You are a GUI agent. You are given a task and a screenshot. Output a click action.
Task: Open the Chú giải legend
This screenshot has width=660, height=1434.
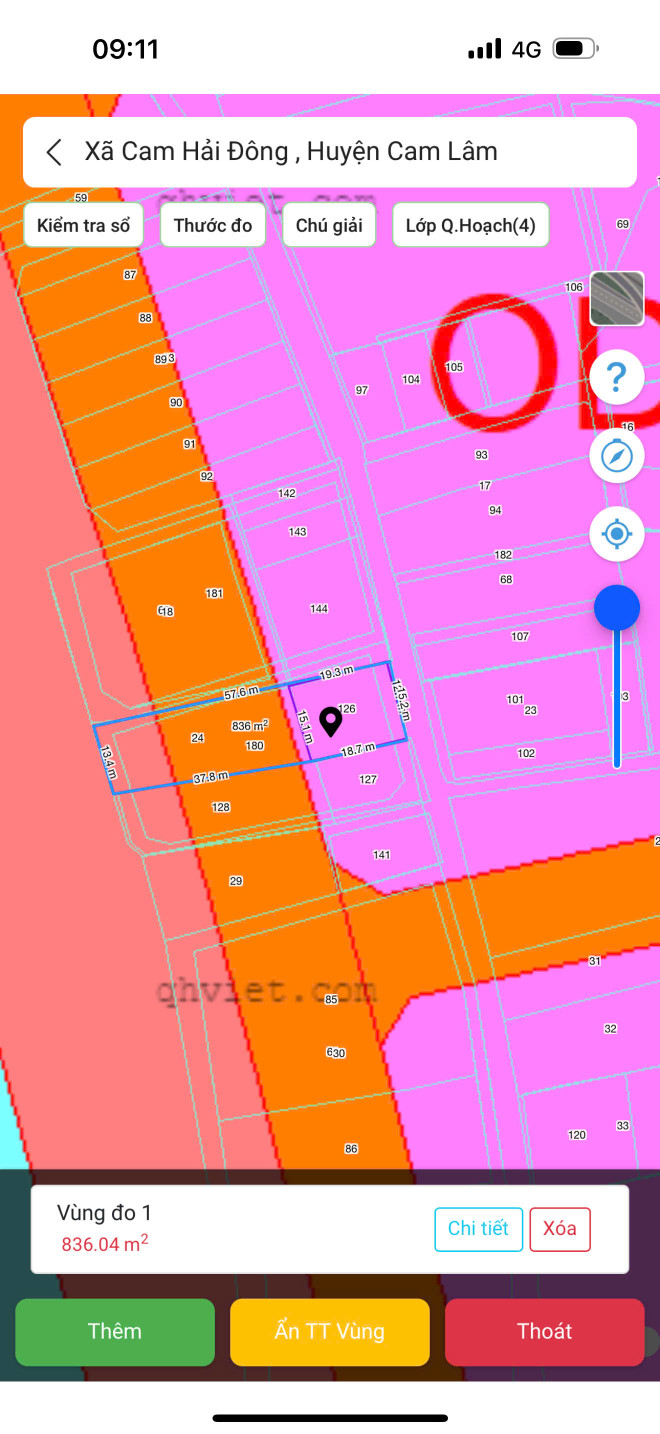(x=329, y=225)
